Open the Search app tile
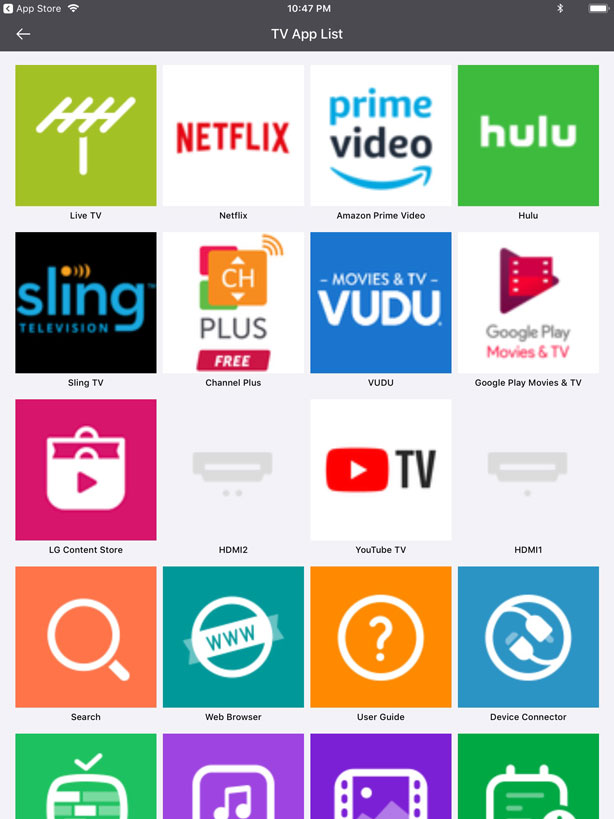 click(x=86, y=637)
